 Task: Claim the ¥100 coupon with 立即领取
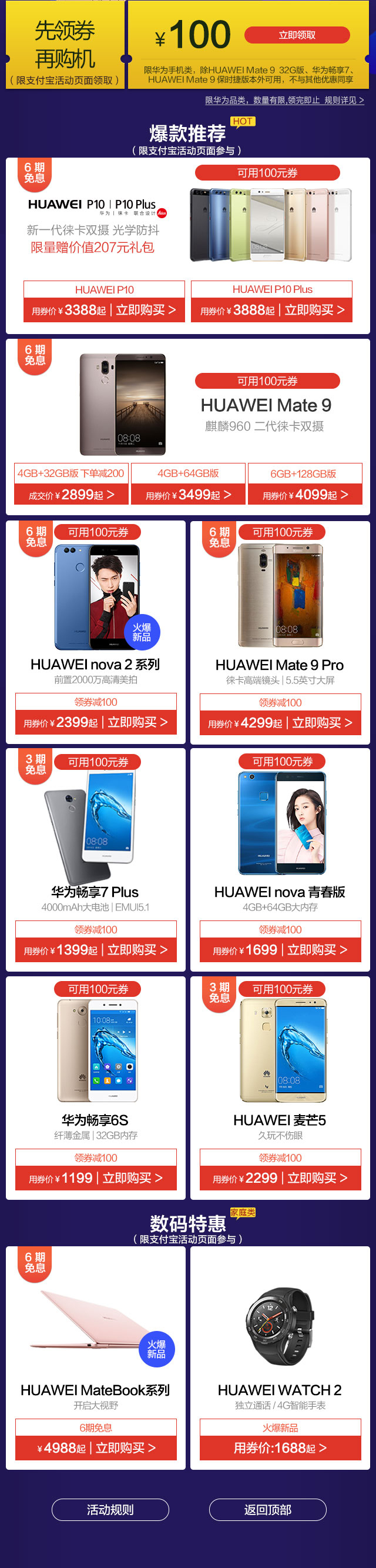(x=297, y=35)
